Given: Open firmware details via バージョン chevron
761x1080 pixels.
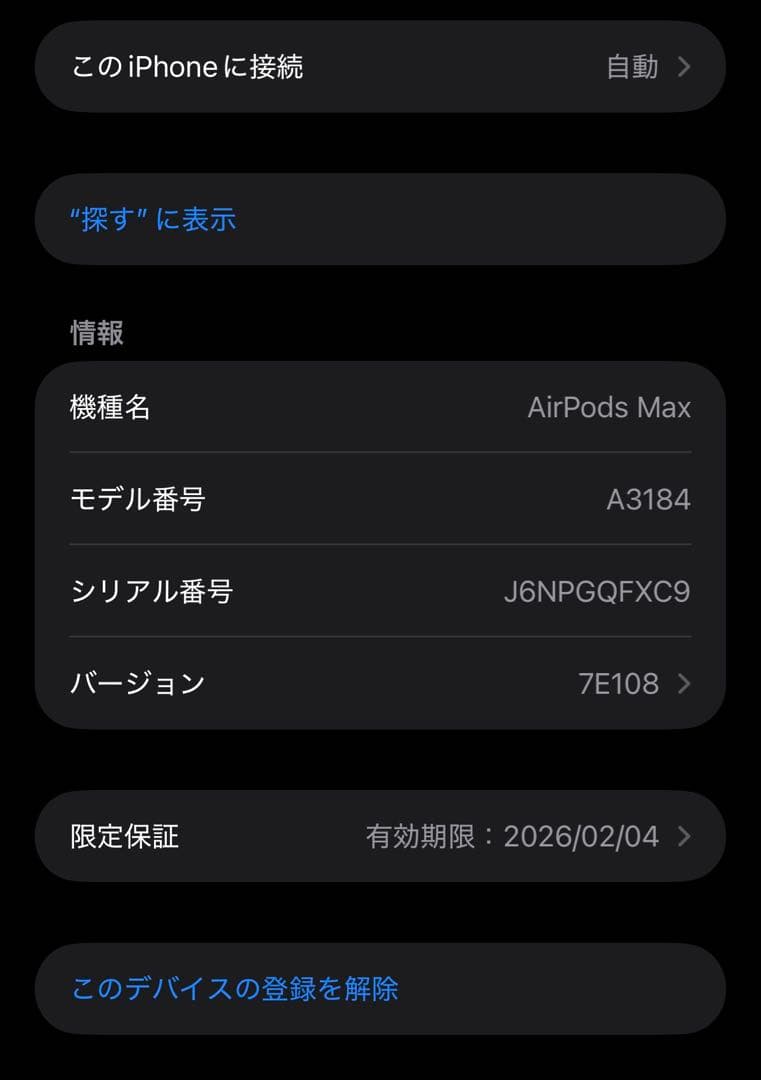Looking at the screenshot, I should 686,683.
